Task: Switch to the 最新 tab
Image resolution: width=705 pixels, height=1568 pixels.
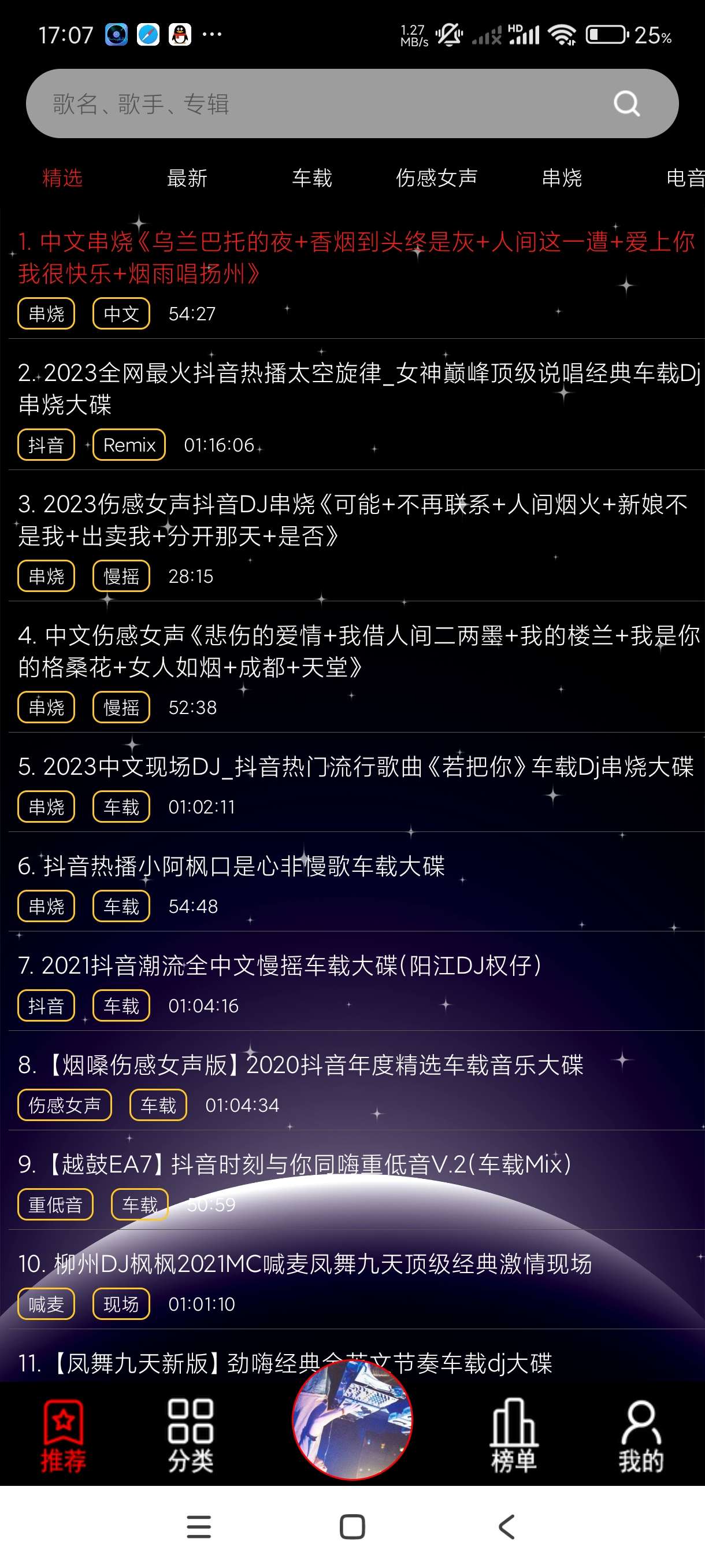Action: tap(187, 177)
